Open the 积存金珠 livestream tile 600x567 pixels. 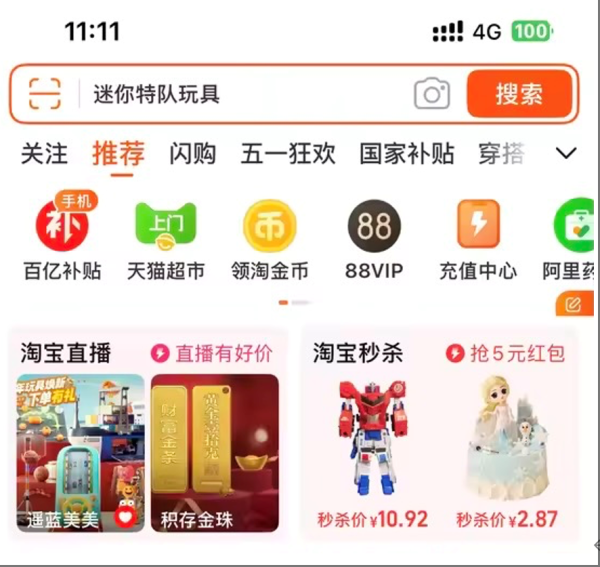click(x=214, y=452)
